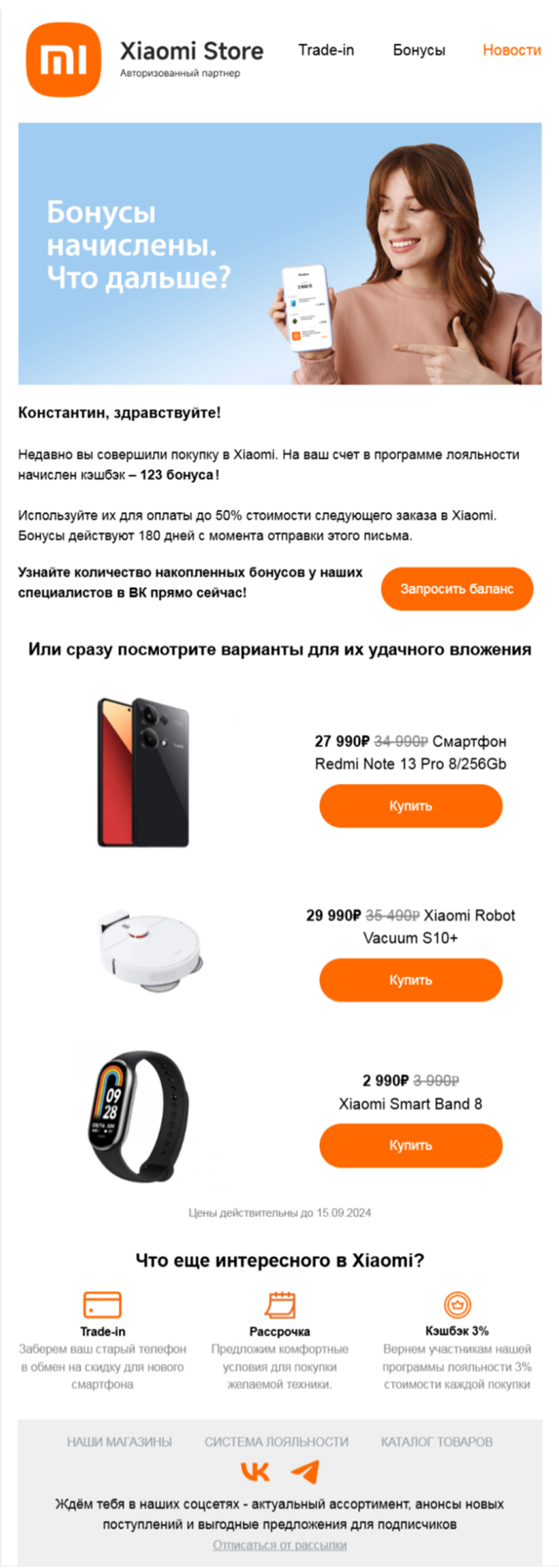This screenshot has width=559, height=1568.
Task: Click Купить for Redmi Note 13 Pro
Action: click(410, 806)
